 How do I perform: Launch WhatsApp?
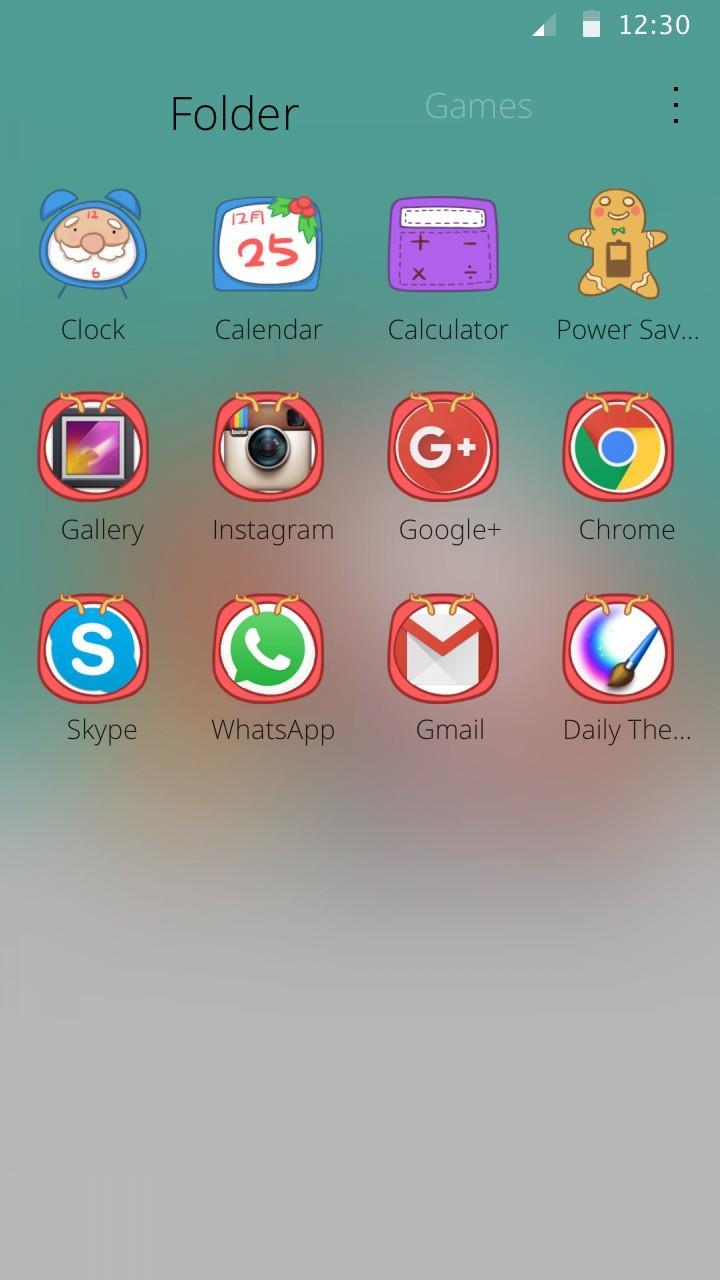pos(268,648)
